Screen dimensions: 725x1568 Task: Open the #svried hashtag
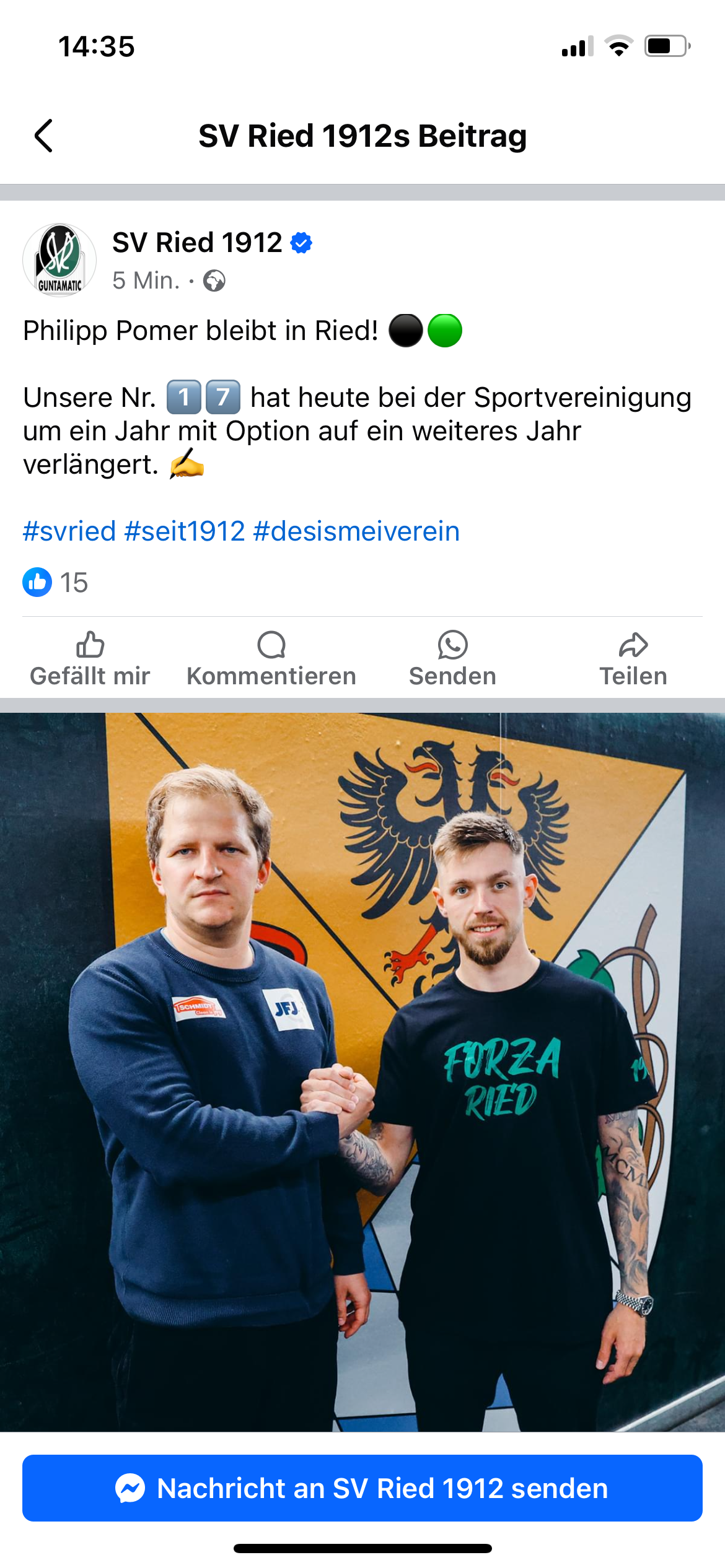[x=69, y=531]
